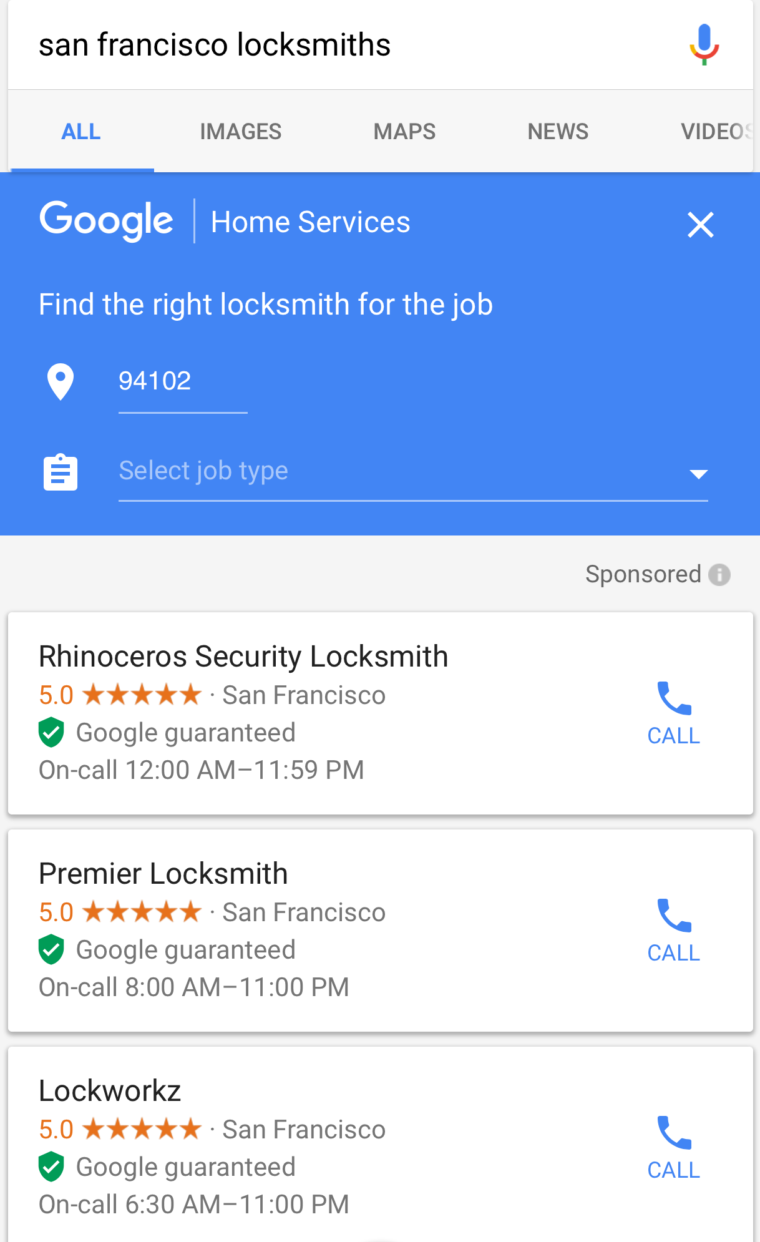Expand the Select job type dropdown

[x=412, y=472]
